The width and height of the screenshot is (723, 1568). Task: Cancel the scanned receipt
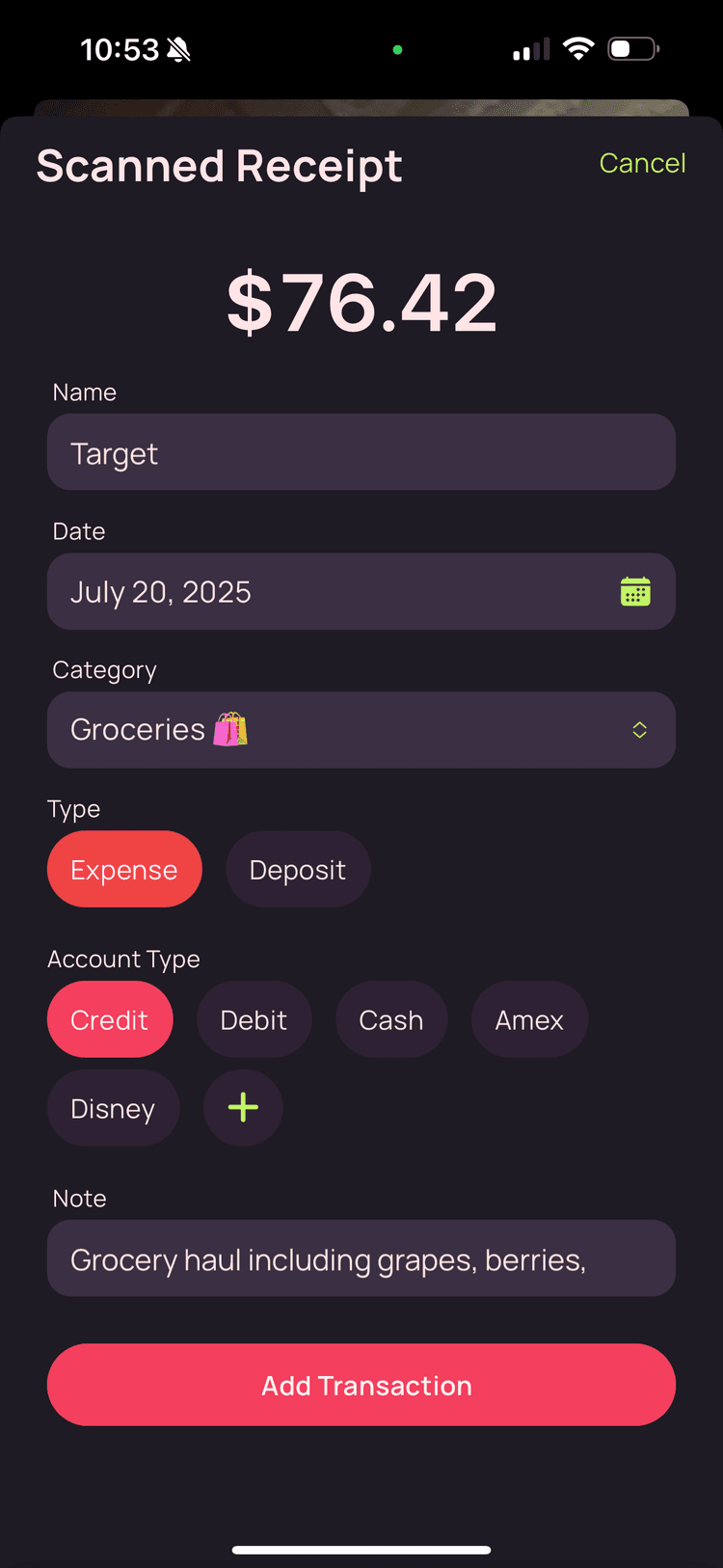click(x=642, y=163)
